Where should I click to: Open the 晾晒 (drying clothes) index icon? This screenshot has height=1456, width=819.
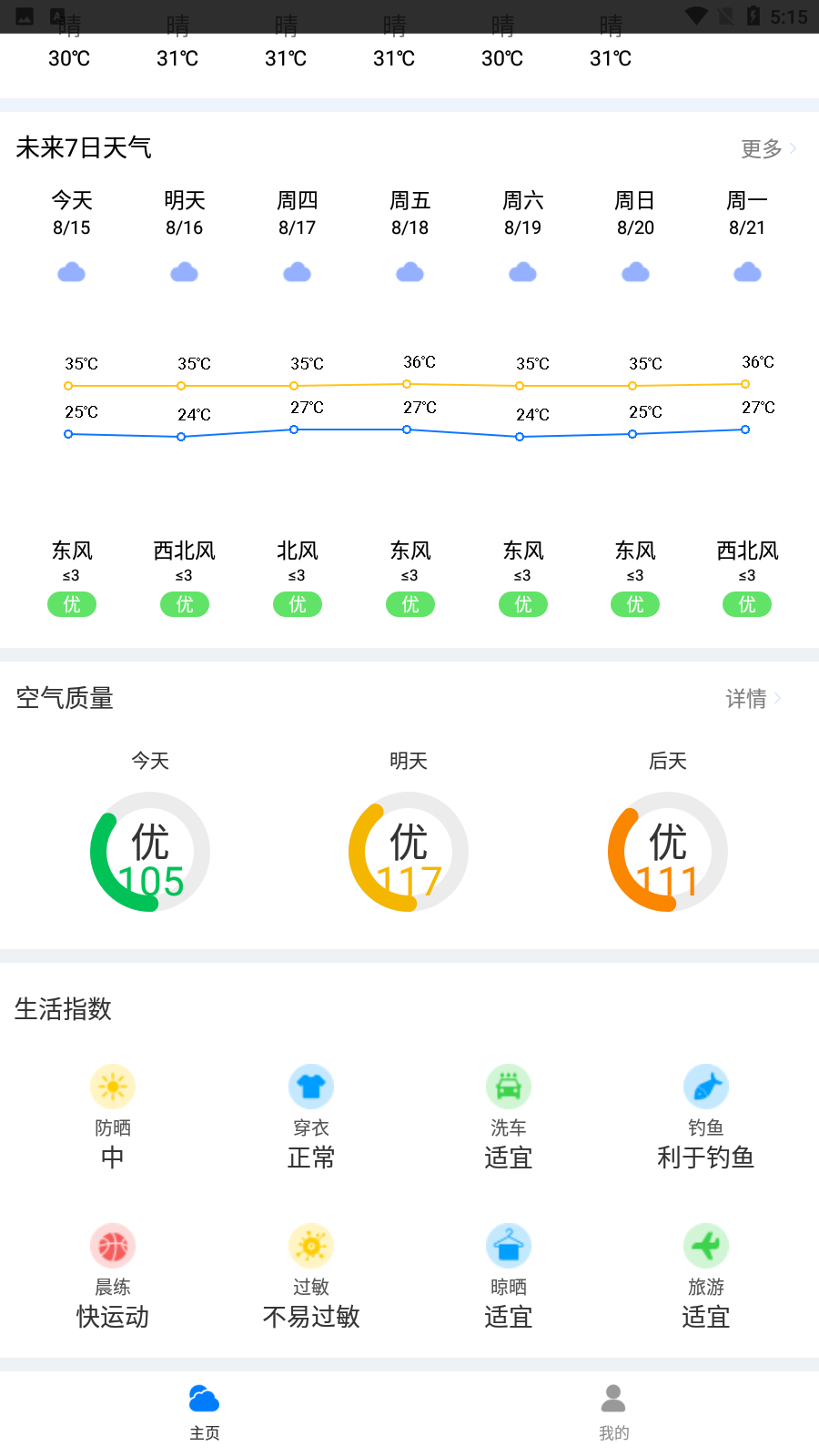click(508, 1245)
